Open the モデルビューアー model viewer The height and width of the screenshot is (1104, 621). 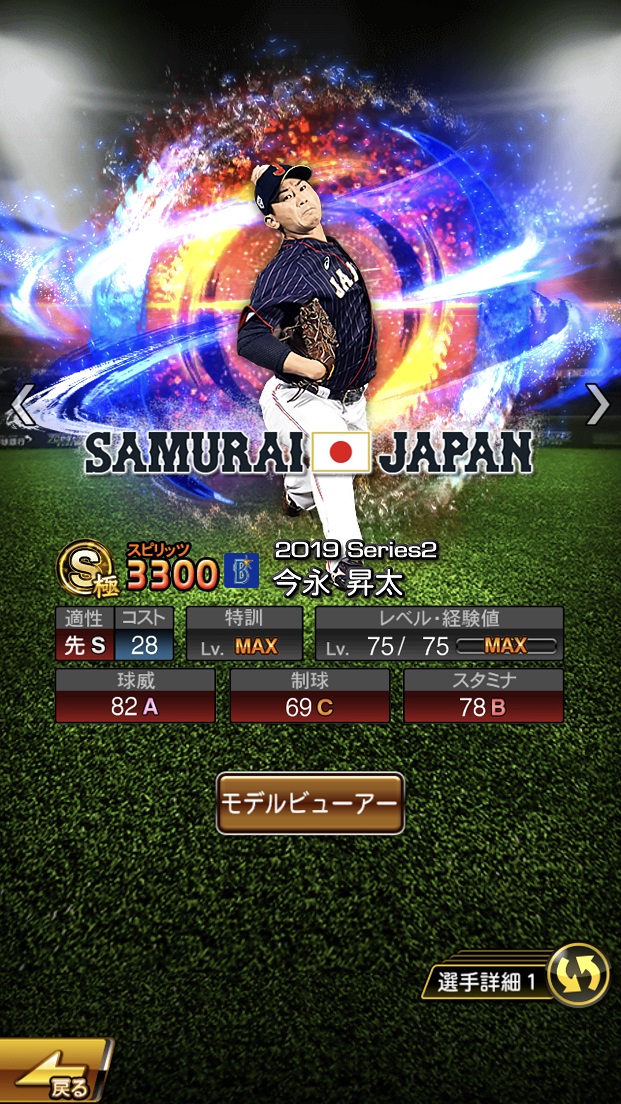310,803
